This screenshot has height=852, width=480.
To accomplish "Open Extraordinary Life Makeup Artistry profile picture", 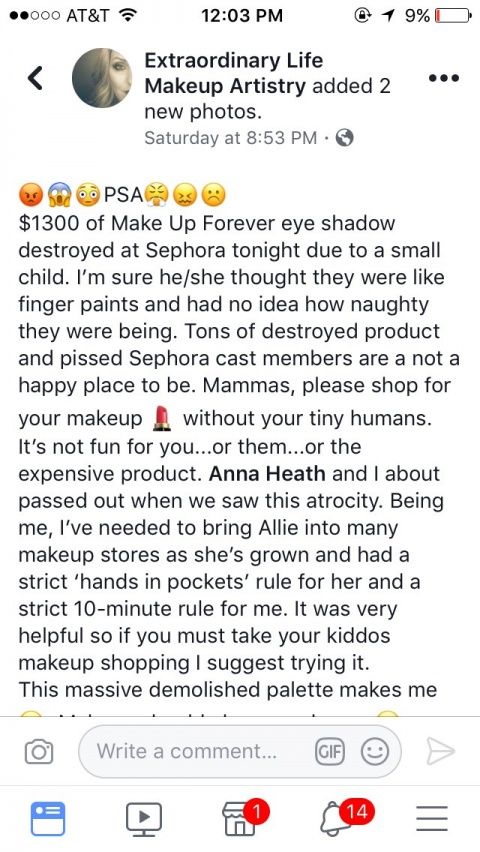I will (102, 78).
